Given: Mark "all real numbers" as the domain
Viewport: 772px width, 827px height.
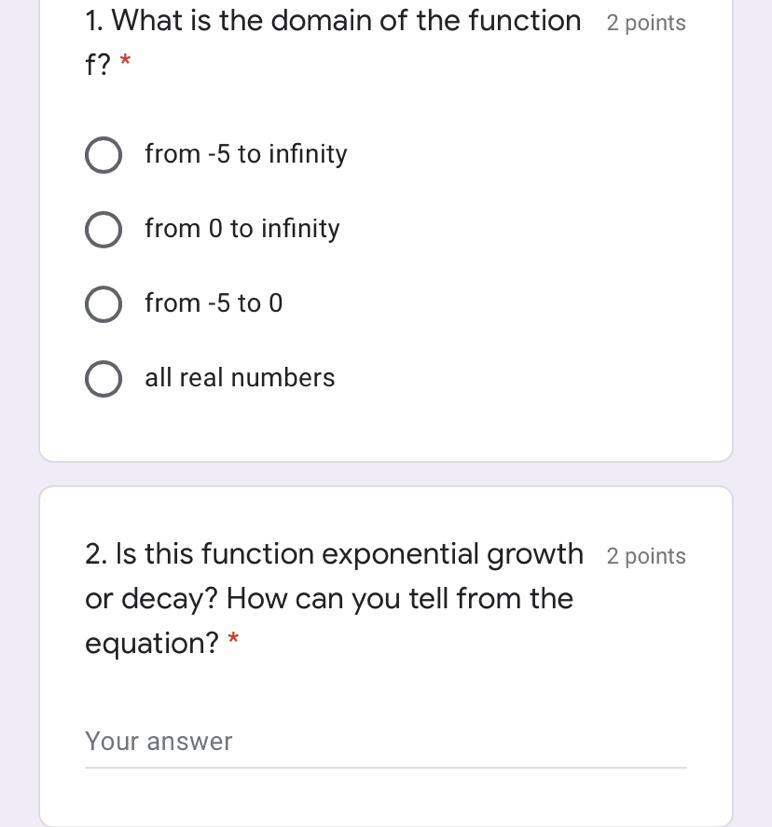Looking at the screenshot, I should 104,379.
